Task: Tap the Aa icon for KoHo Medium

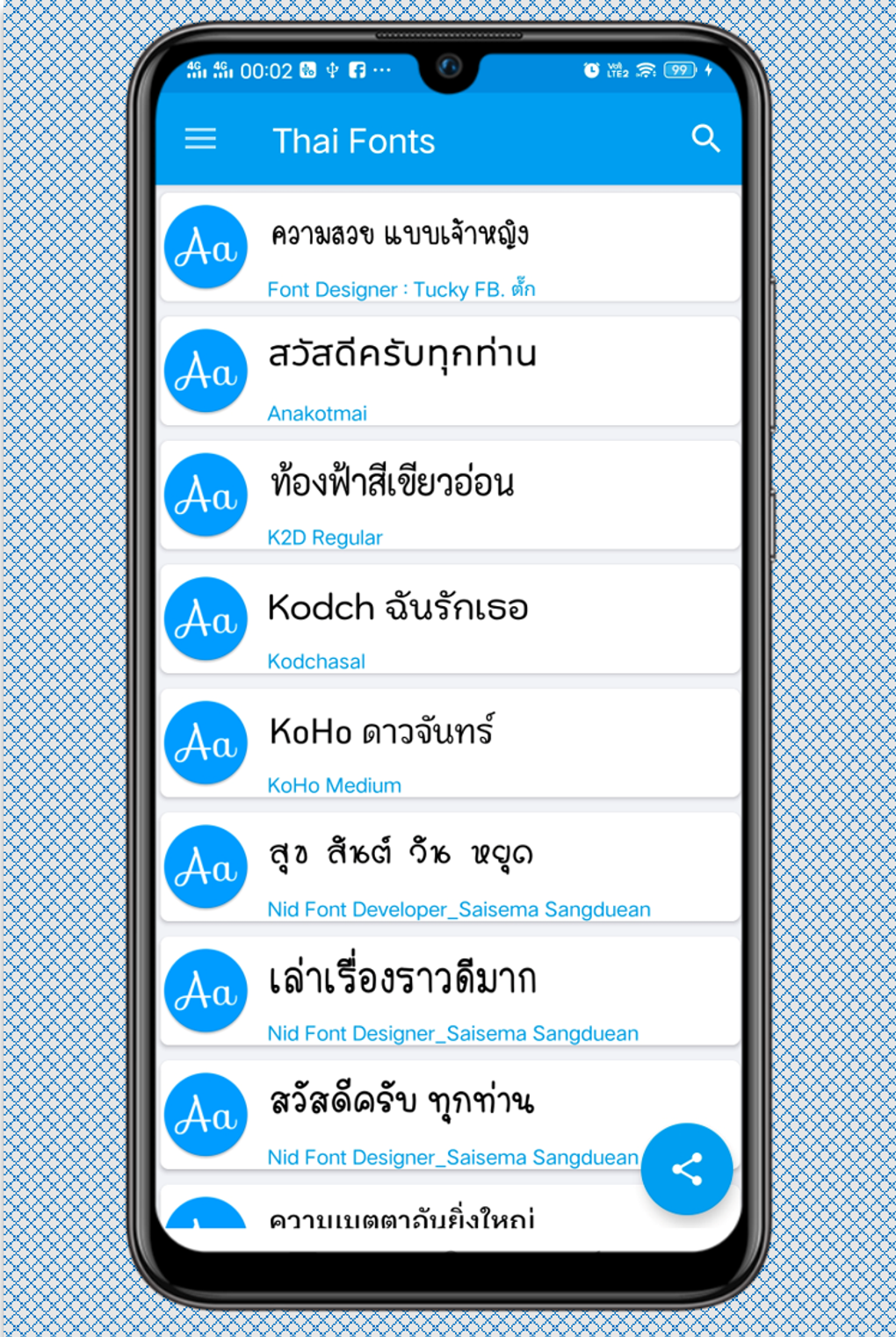Action: pyautogui.click(x=205, y=742)
